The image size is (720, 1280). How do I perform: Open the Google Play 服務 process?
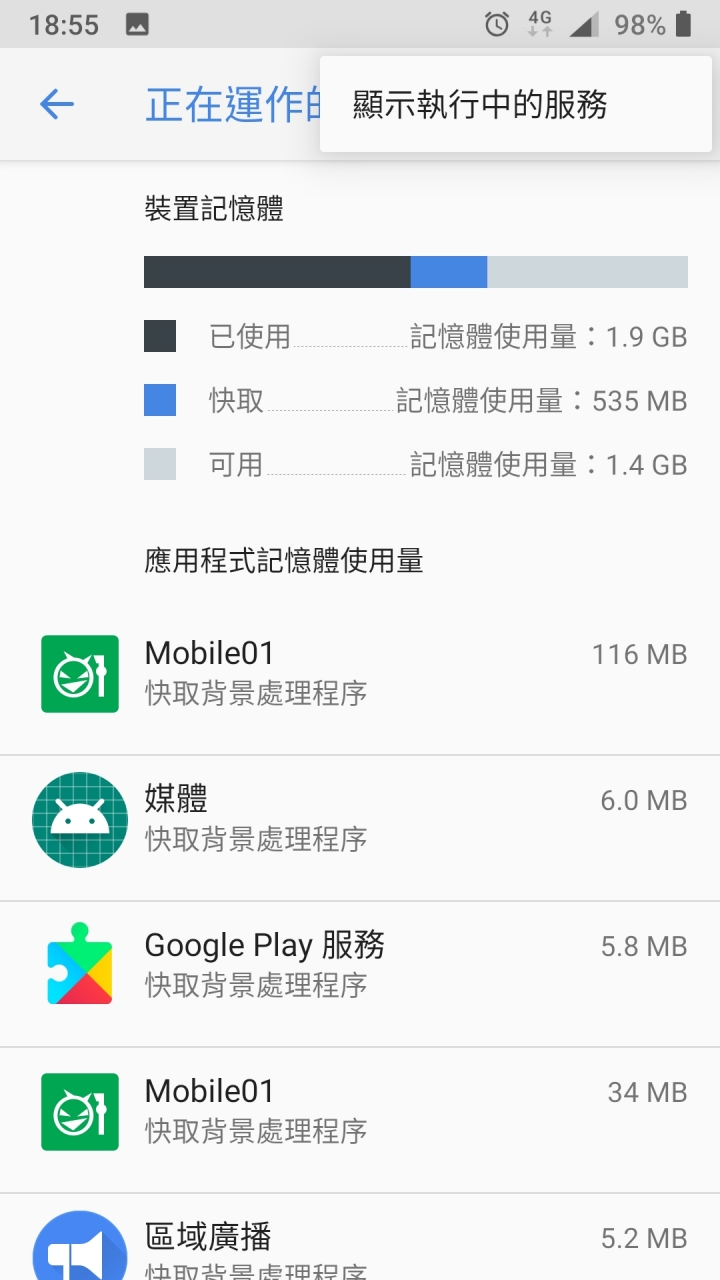360,965
